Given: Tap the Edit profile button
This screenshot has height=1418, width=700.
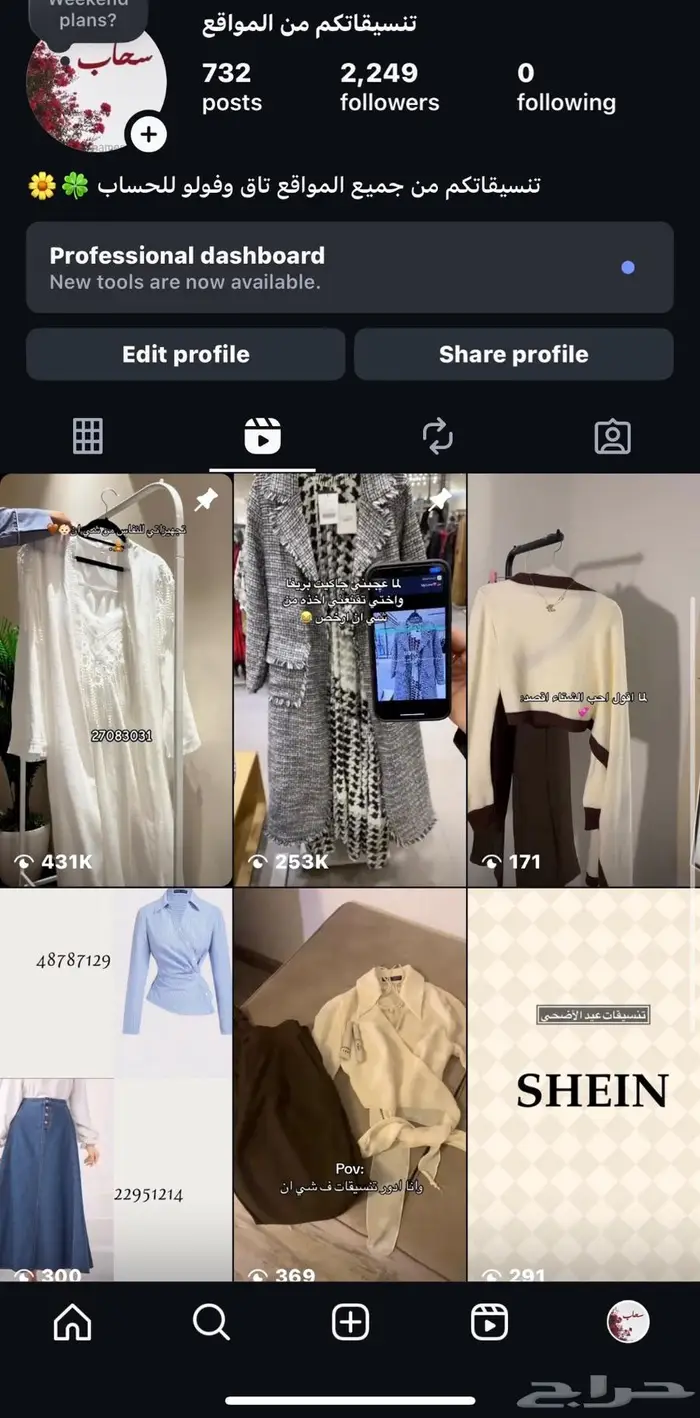Looking at the screenshot, I should (x=186, y=354).
